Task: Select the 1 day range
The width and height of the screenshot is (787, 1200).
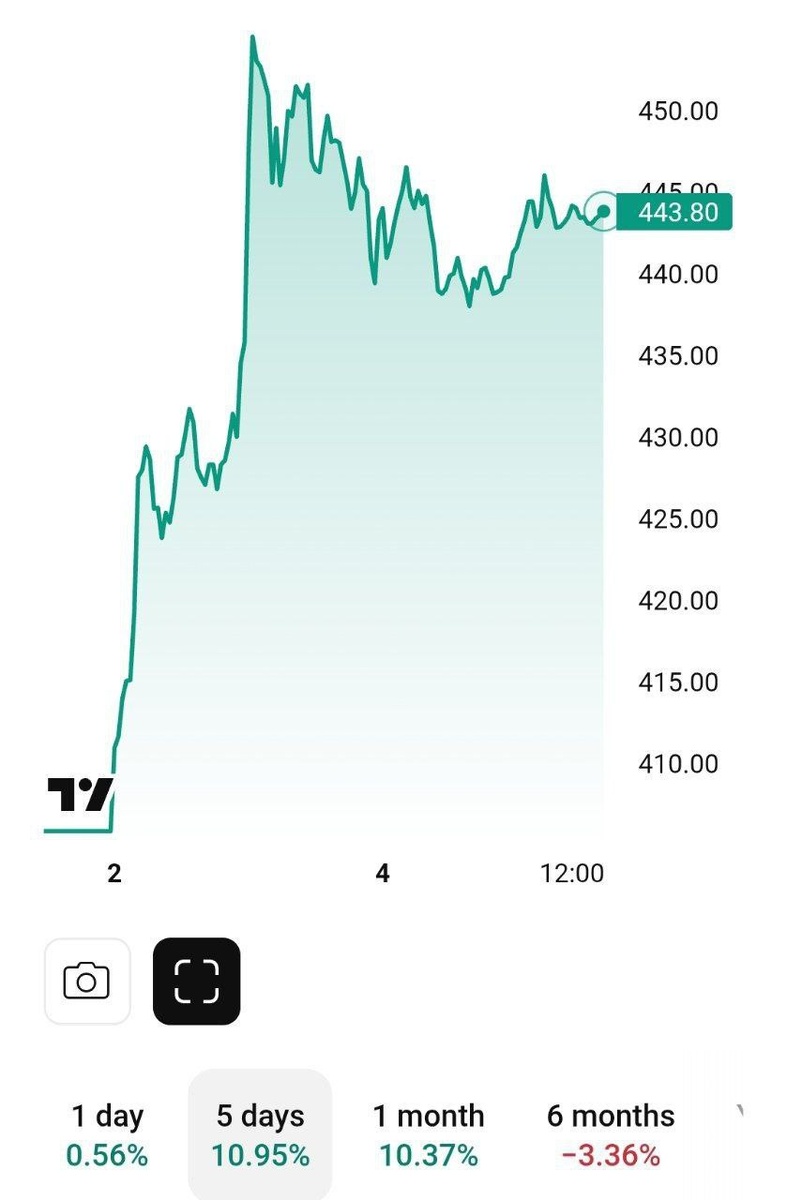Action: pyautogui.click(x=107, y=1135)
